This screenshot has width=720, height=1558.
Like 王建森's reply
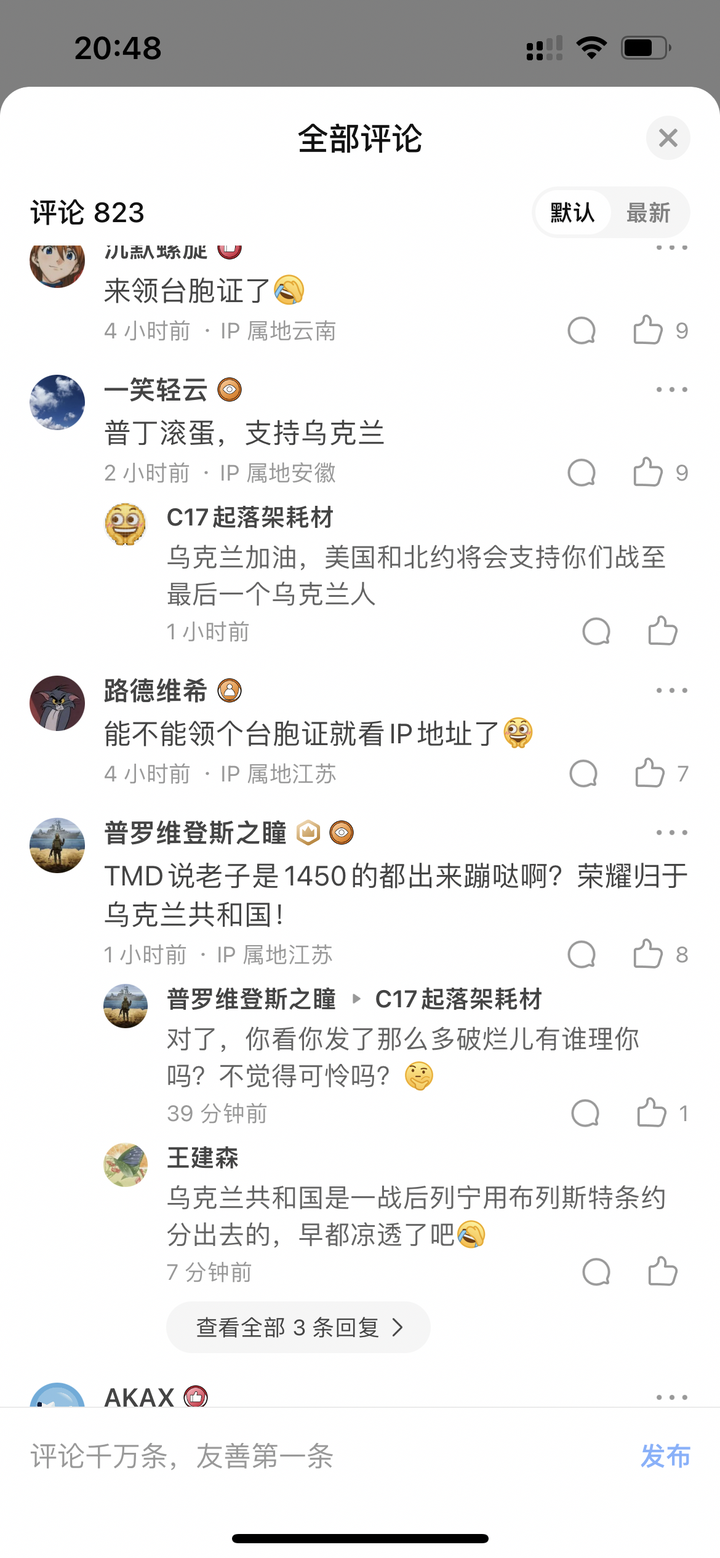tap(662, 1271)
